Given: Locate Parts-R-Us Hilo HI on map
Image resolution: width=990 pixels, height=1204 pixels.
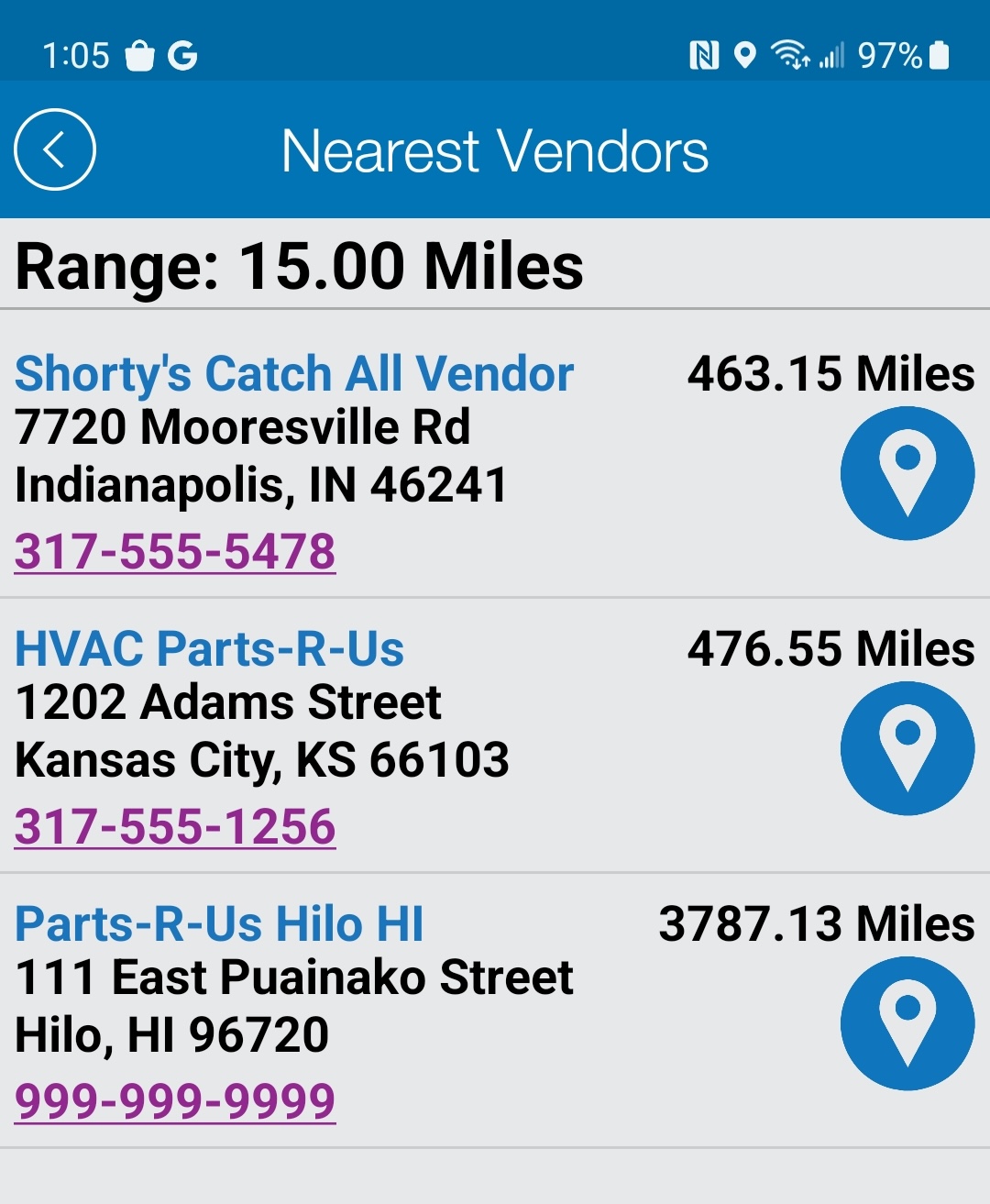Looking at the screenshot, I should click(907, 1023).
